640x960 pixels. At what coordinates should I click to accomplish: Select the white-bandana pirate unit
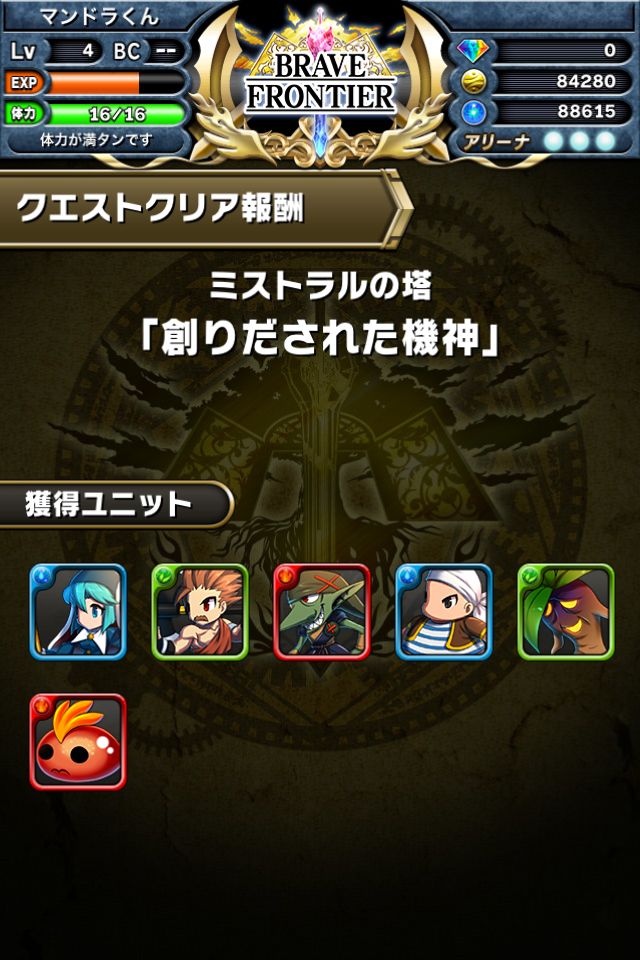click(444, 611)
